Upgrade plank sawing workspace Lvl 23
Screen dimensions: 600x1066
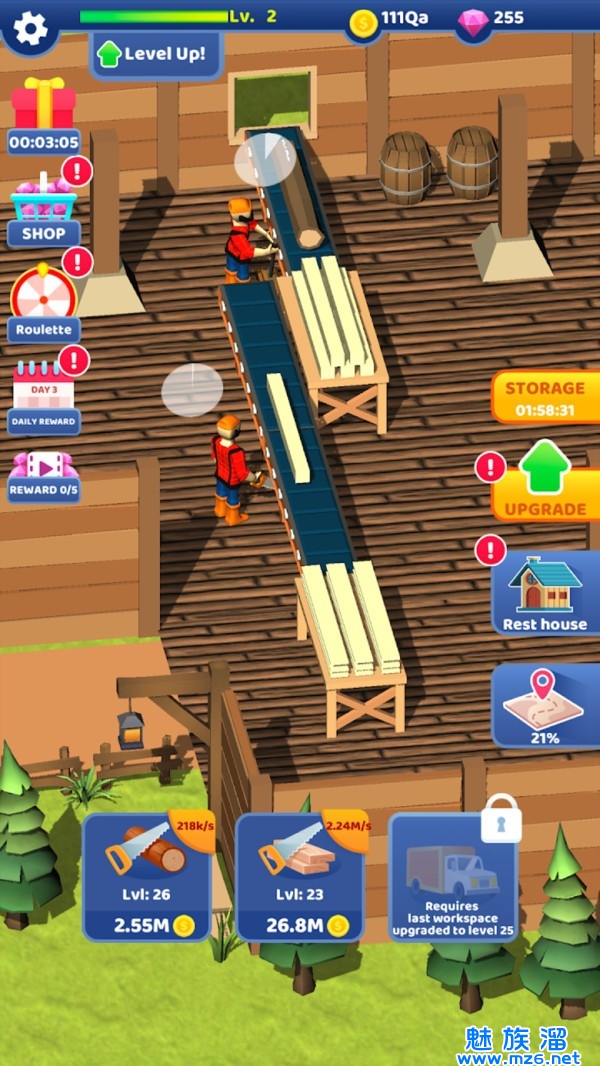click(x=300, y=877)
